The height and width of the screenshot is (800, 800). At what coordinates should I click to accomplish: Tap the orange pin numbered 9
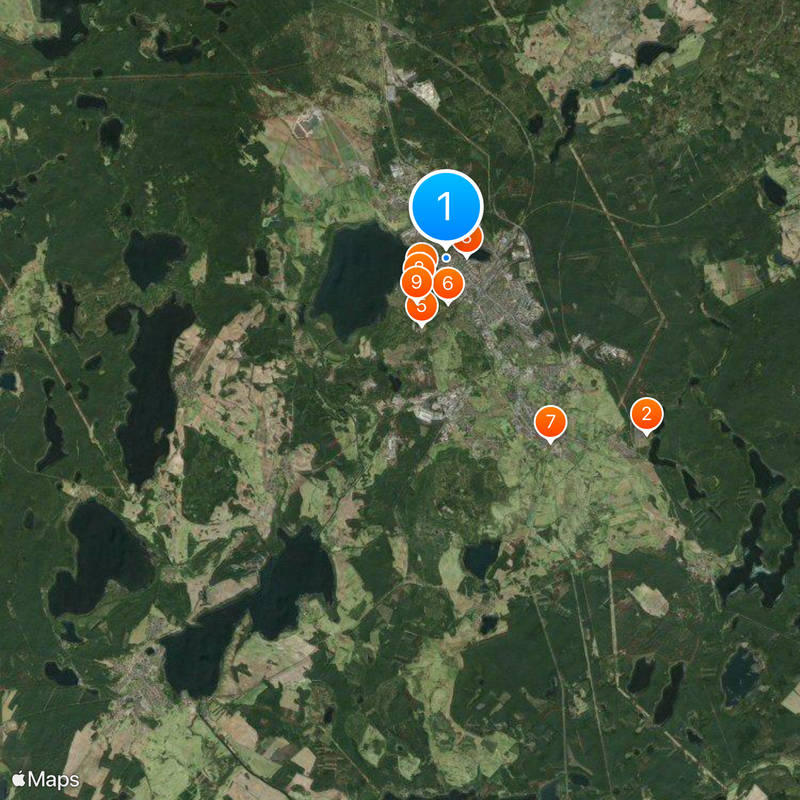[x=414, y=281]
